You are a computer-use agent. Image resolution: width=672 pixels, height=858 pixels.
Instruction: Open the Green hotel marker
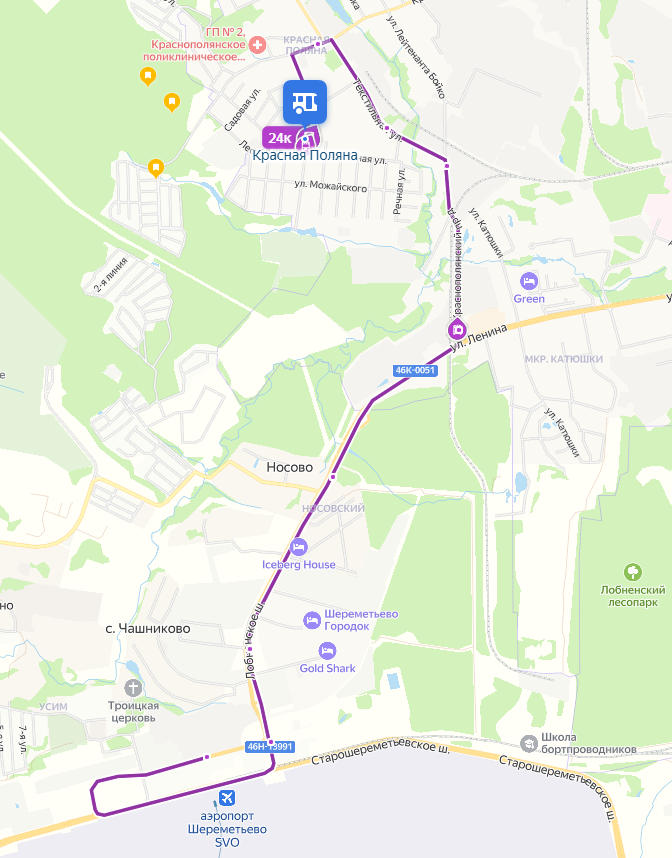click(x=529, y=280)
